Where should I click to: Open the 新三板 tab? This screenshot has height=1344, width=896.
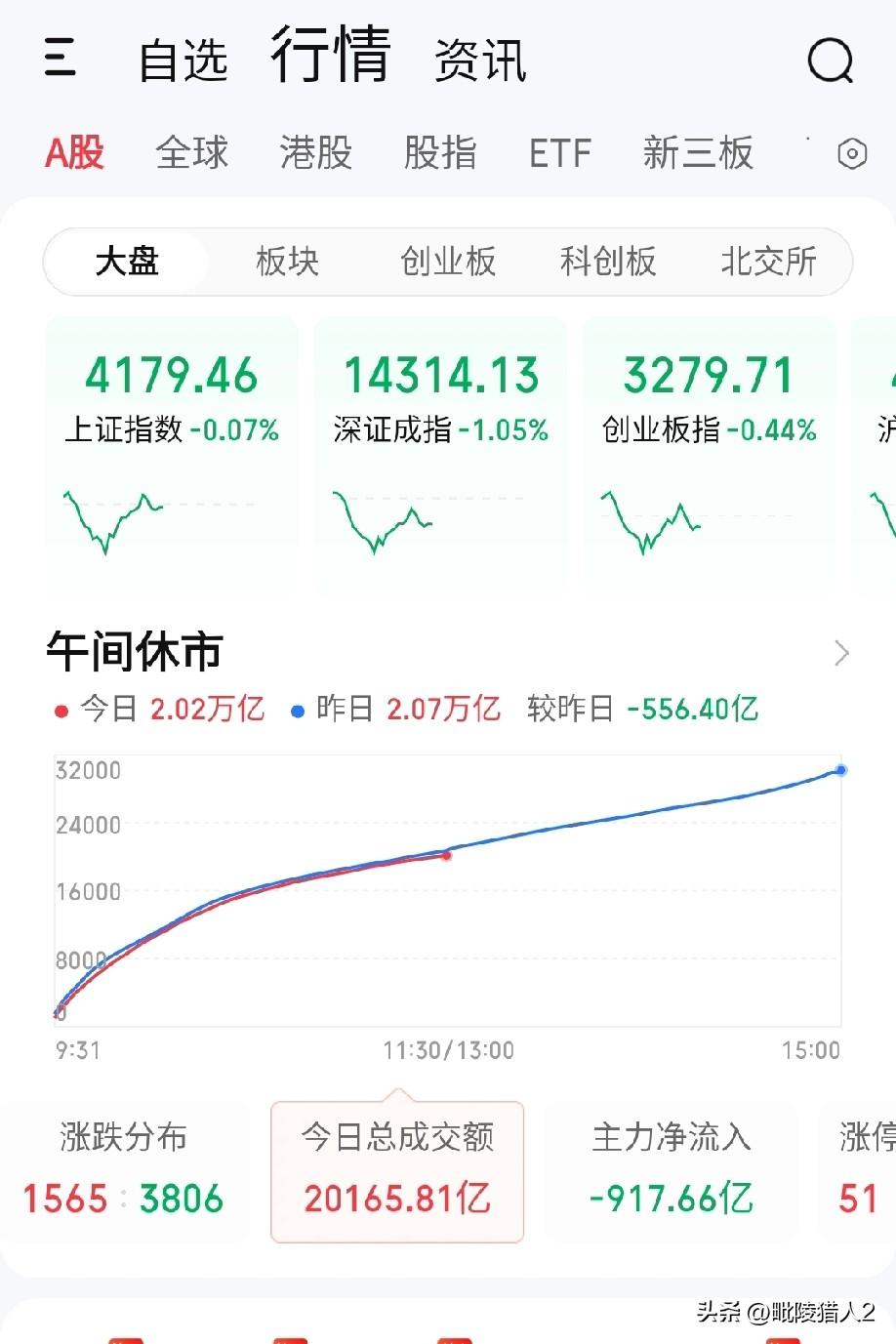click(x=699, y=153)
